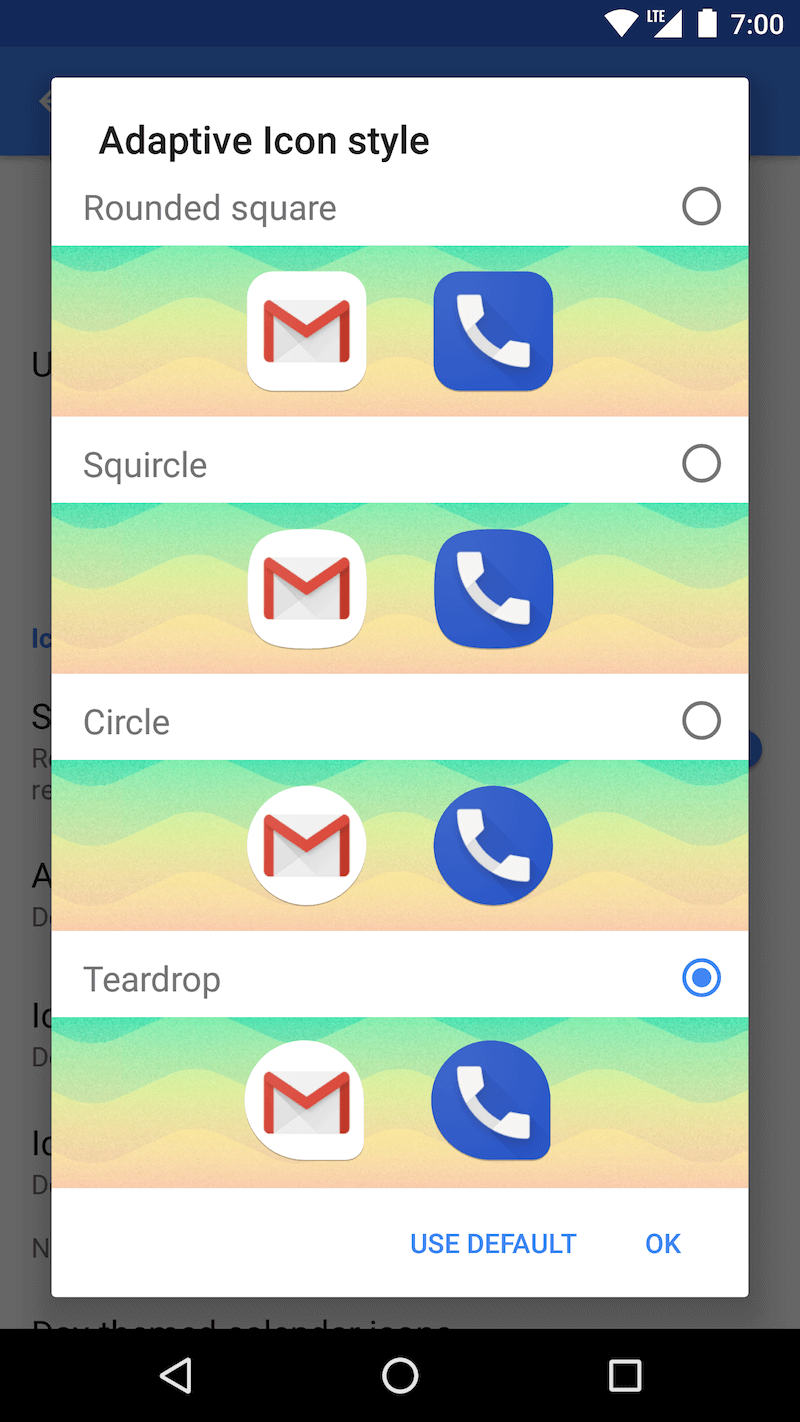
Task: Click the teardrop Gmail icon preview
Action: [306, 1100]
